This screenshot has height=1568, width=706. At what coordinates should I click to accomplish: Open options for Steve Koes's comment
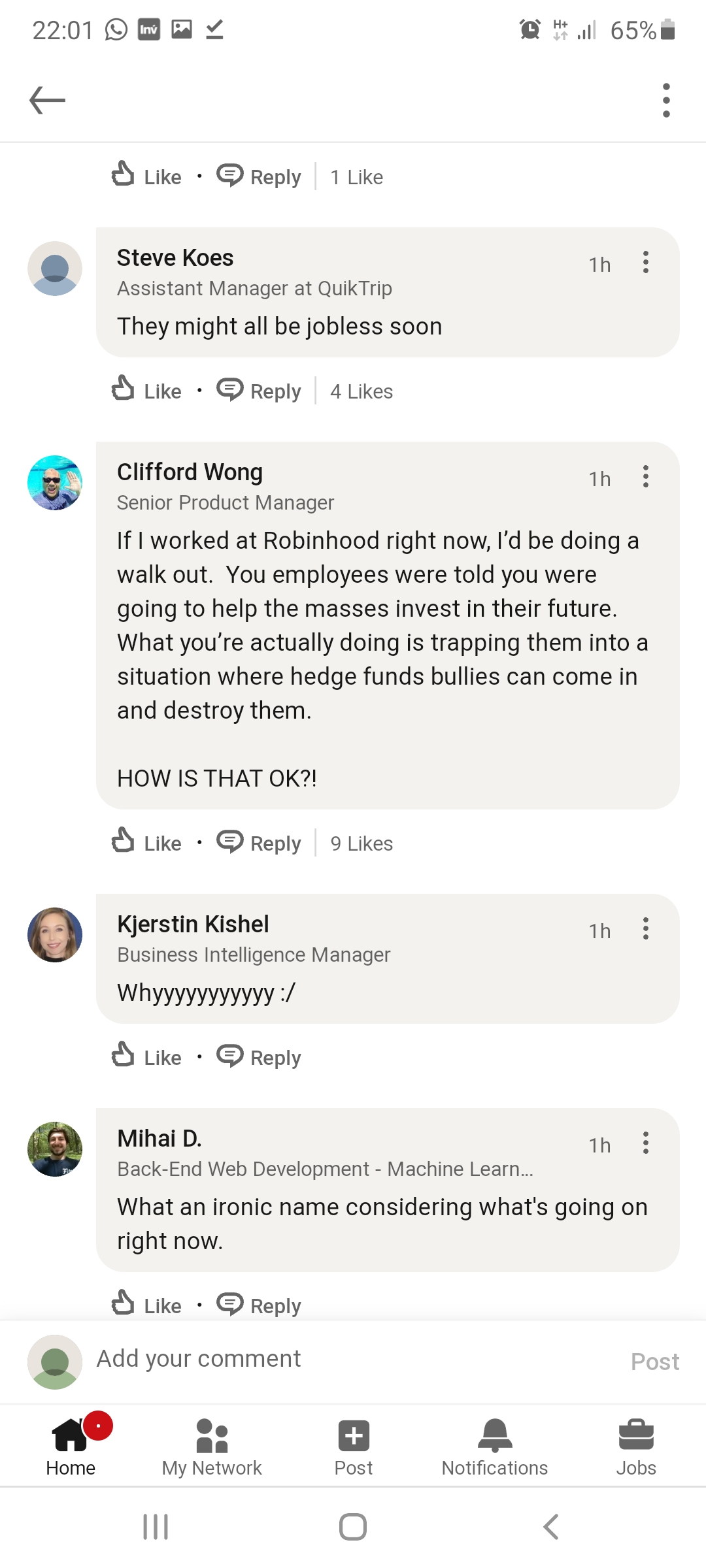point(645,263)
